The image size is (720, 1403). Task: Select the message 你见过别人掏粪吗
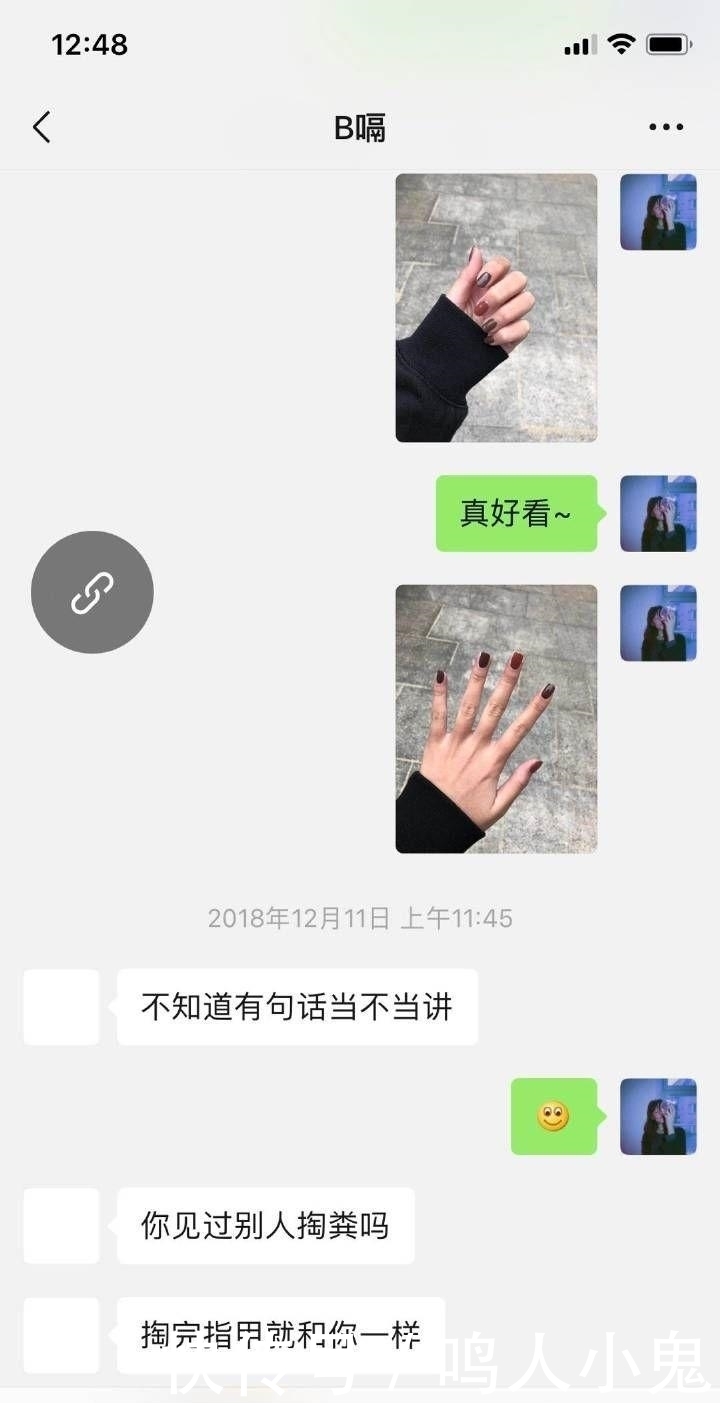266,1227
